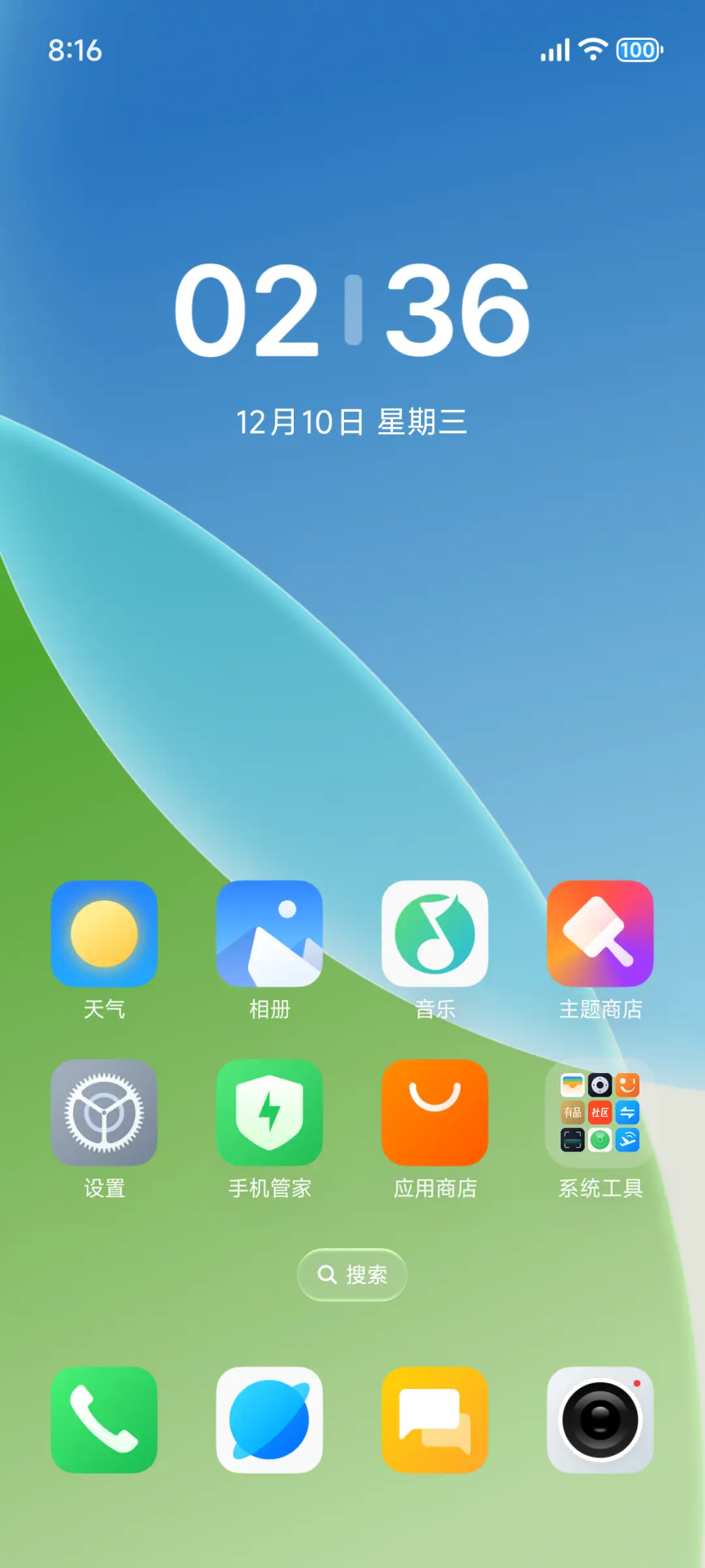Screen dimensions: 705x1568
Task: Launch the camera from dock
Action: pos(600,1419)
